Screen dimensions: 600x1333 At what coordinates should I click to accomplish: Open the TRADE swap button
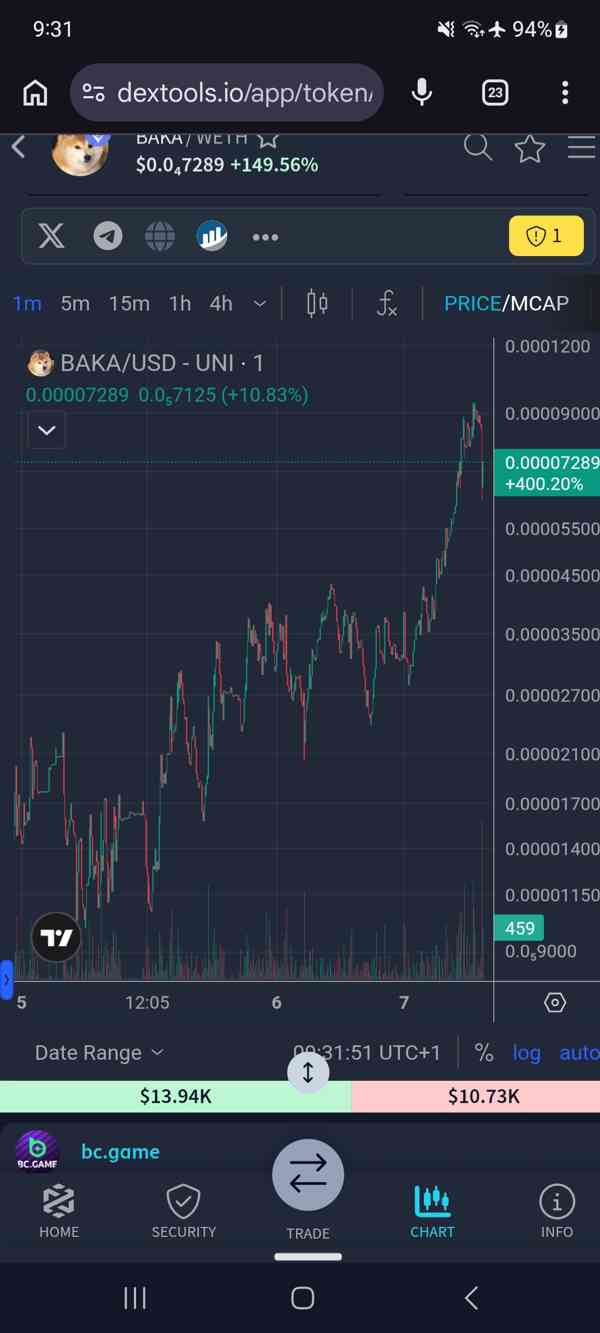pos(308,1175)
